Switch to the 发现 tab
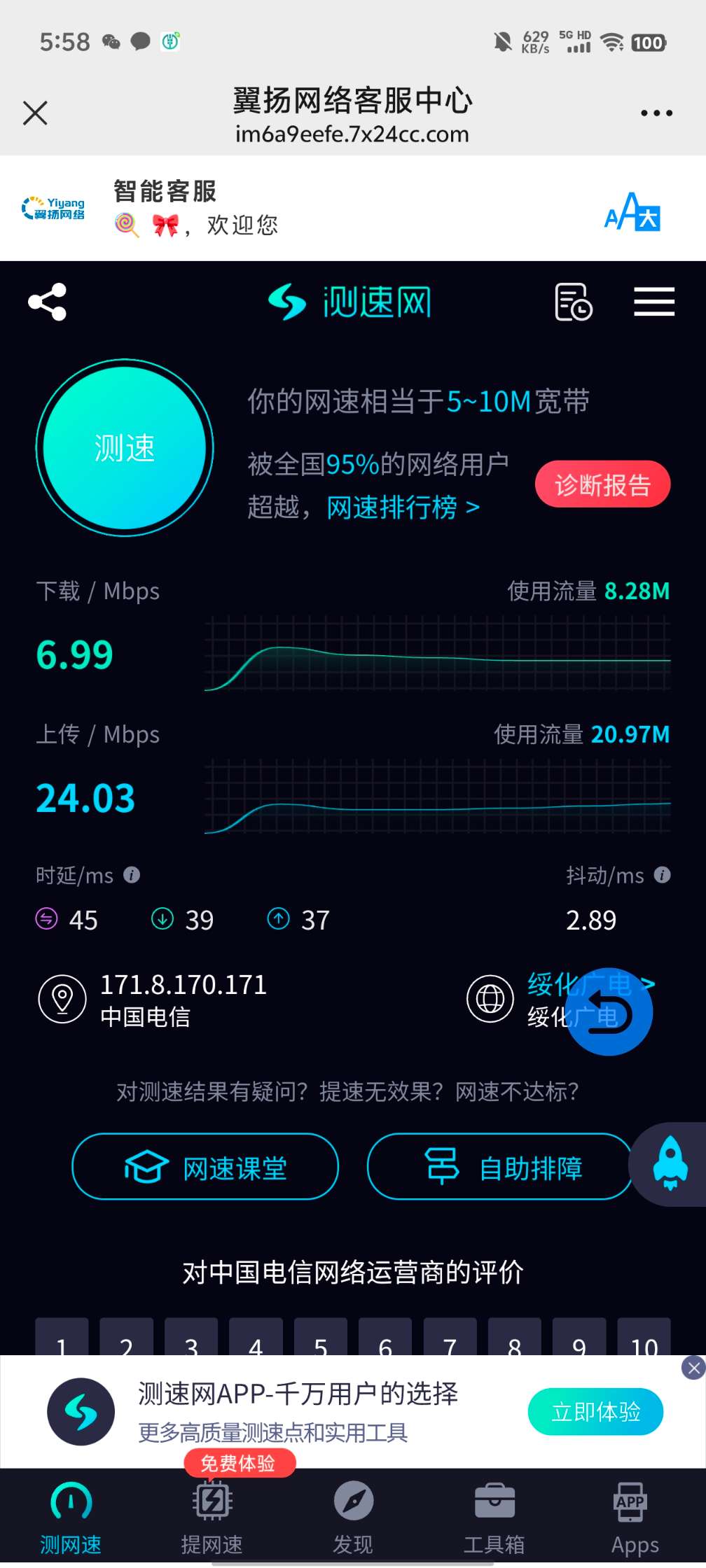This screenshot has width=706, height=1568. pyautogui.click(x=353, y=1515)
